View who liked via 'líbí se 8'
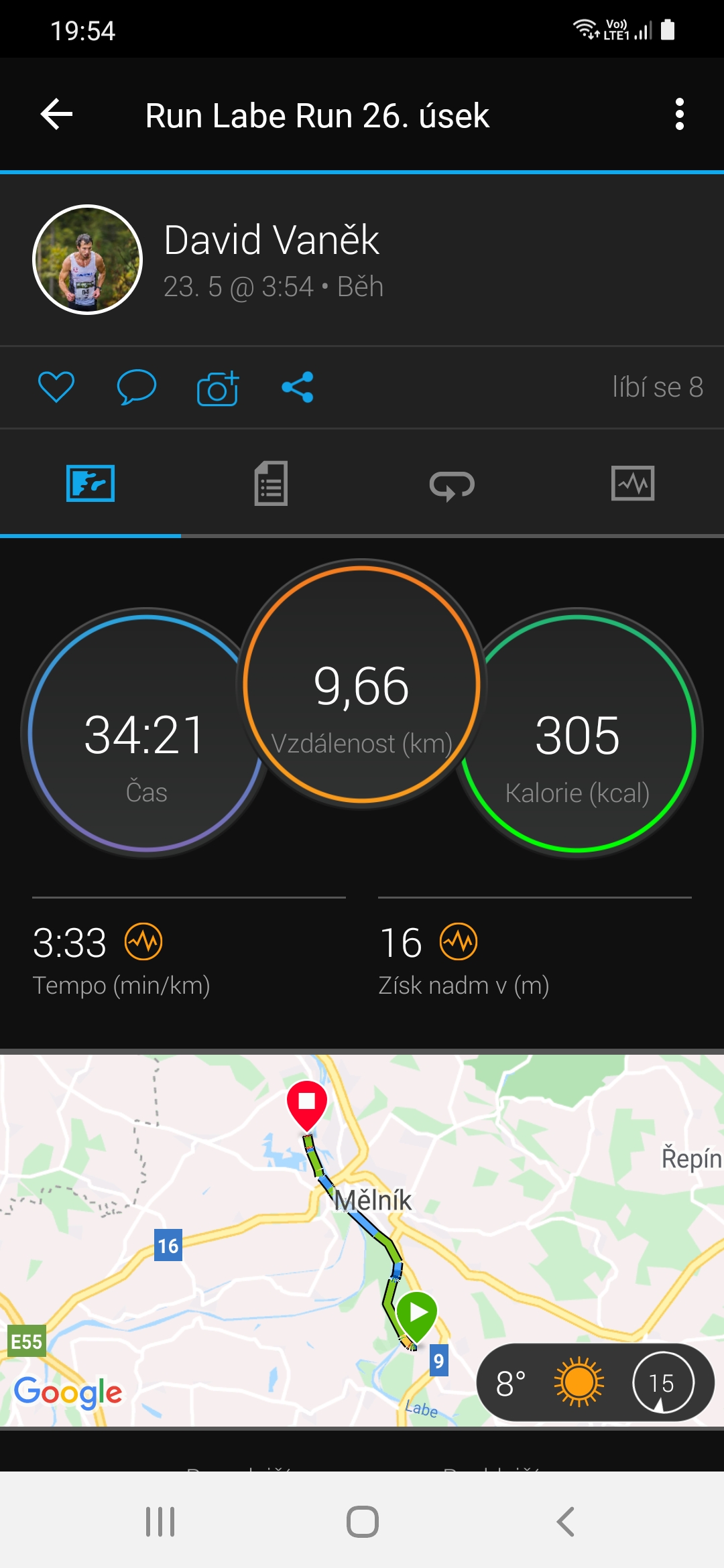This screenshot has height=1568, width=724. (x=658, y=387)
